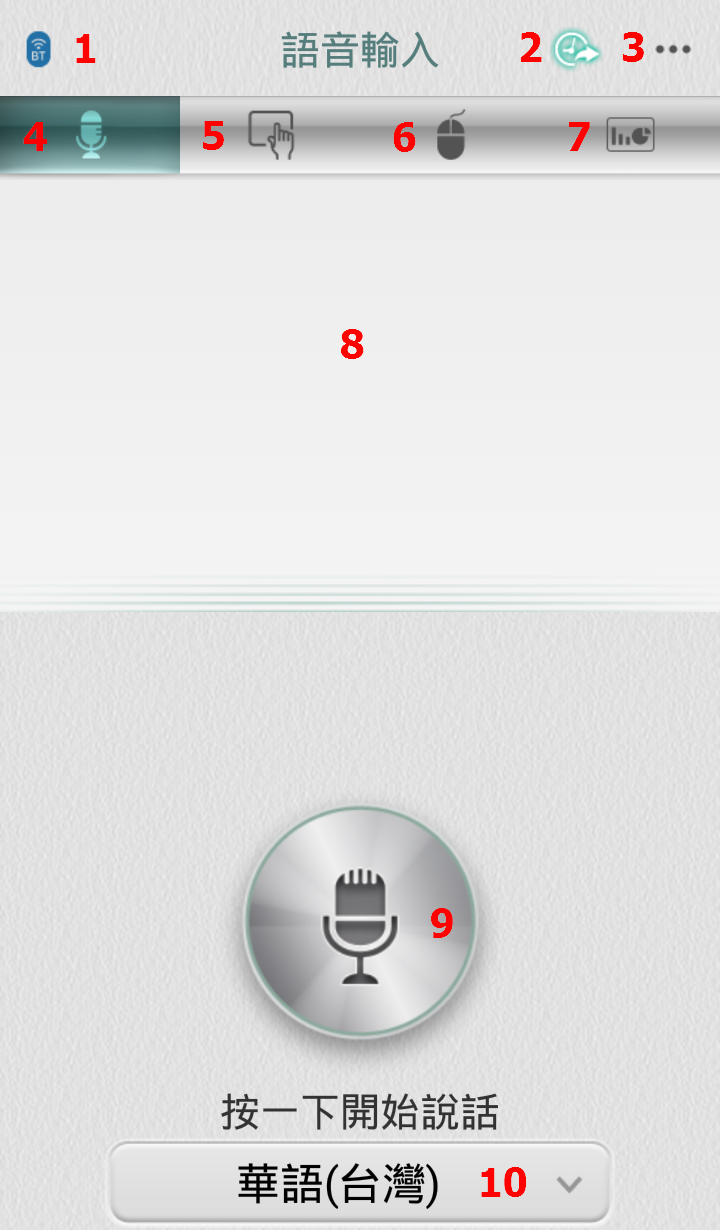Tap the voice text display area
720x1230 pixels.
point(360,380)
